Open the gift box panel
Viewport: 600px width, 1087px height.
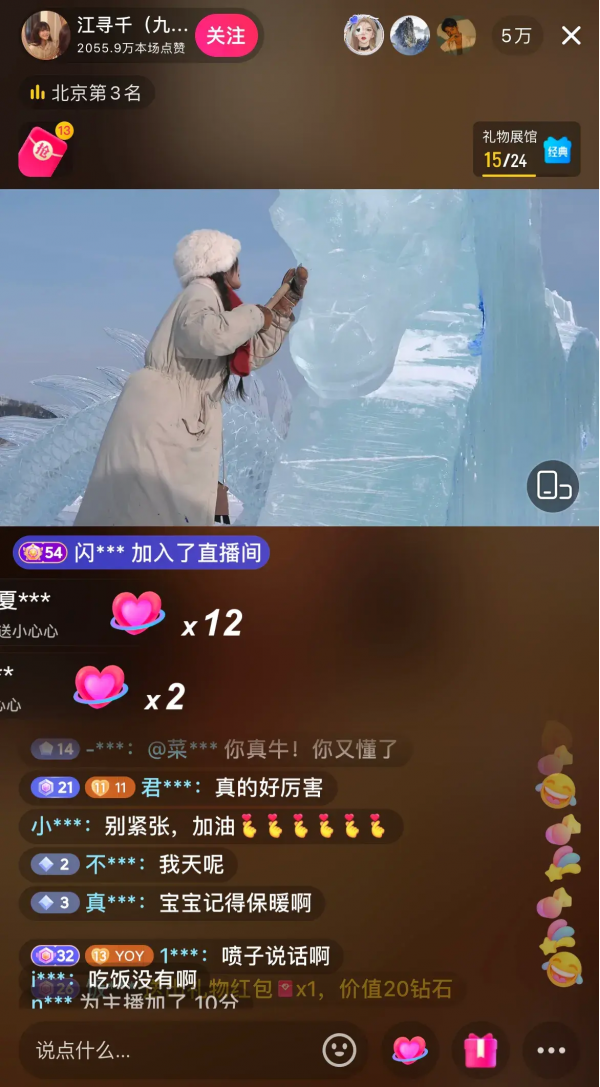[x=480, y=1050]
